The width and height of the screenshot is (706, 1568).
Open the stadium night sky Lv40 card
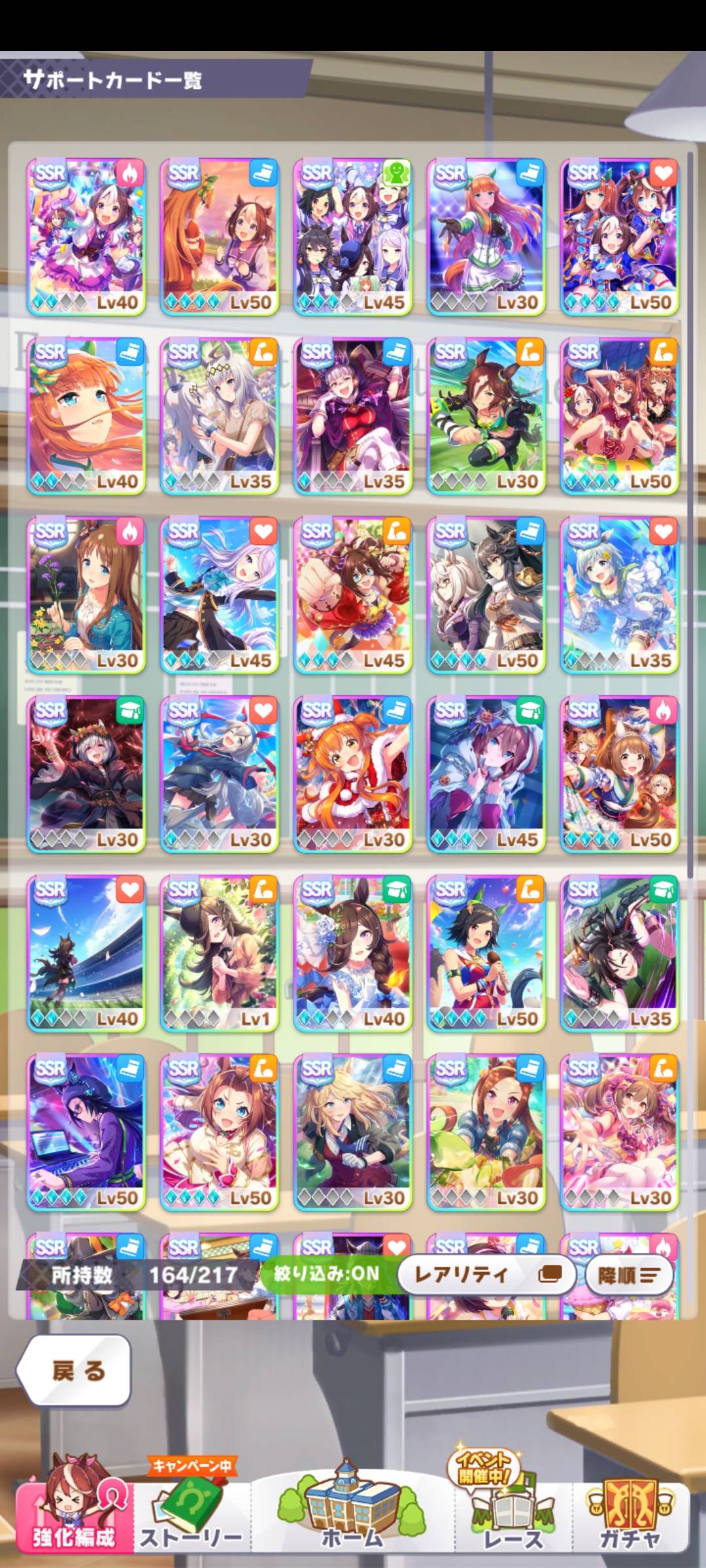(x=86, y=953)
